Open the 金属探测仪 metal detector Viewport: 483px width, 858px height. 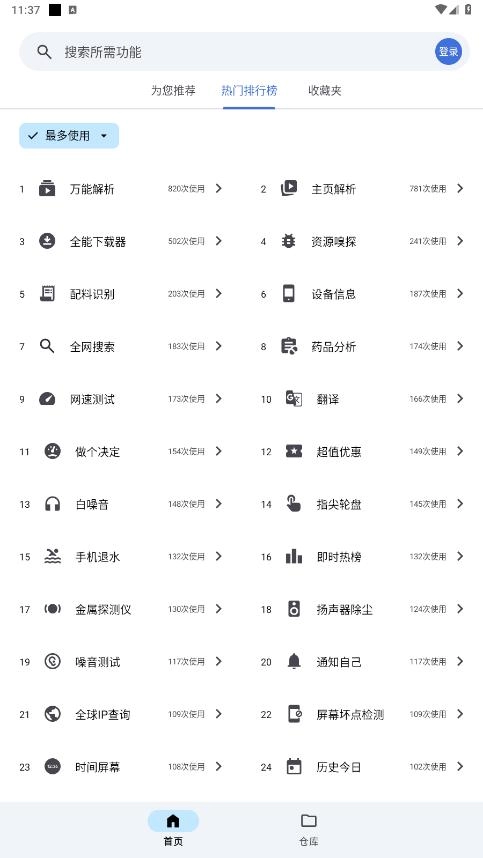(120, 609)
